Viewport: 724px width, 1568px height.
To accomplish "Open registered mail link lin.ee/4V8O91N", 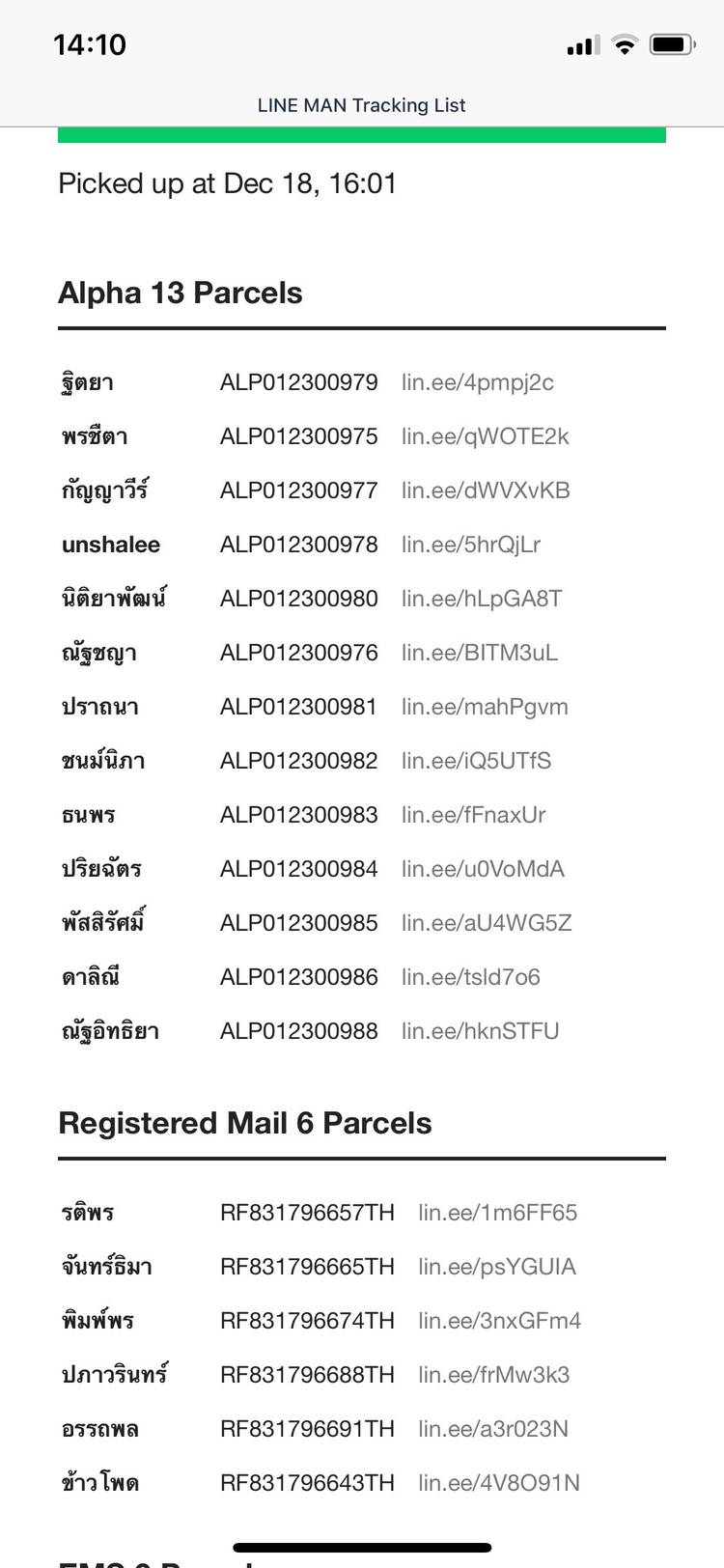I will click(498, 1483).
